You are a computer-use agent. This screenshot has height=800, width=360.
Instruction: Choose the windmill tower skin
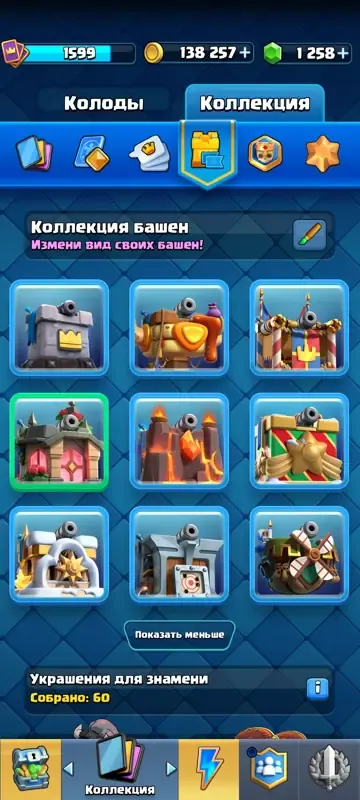coord(299,555)
